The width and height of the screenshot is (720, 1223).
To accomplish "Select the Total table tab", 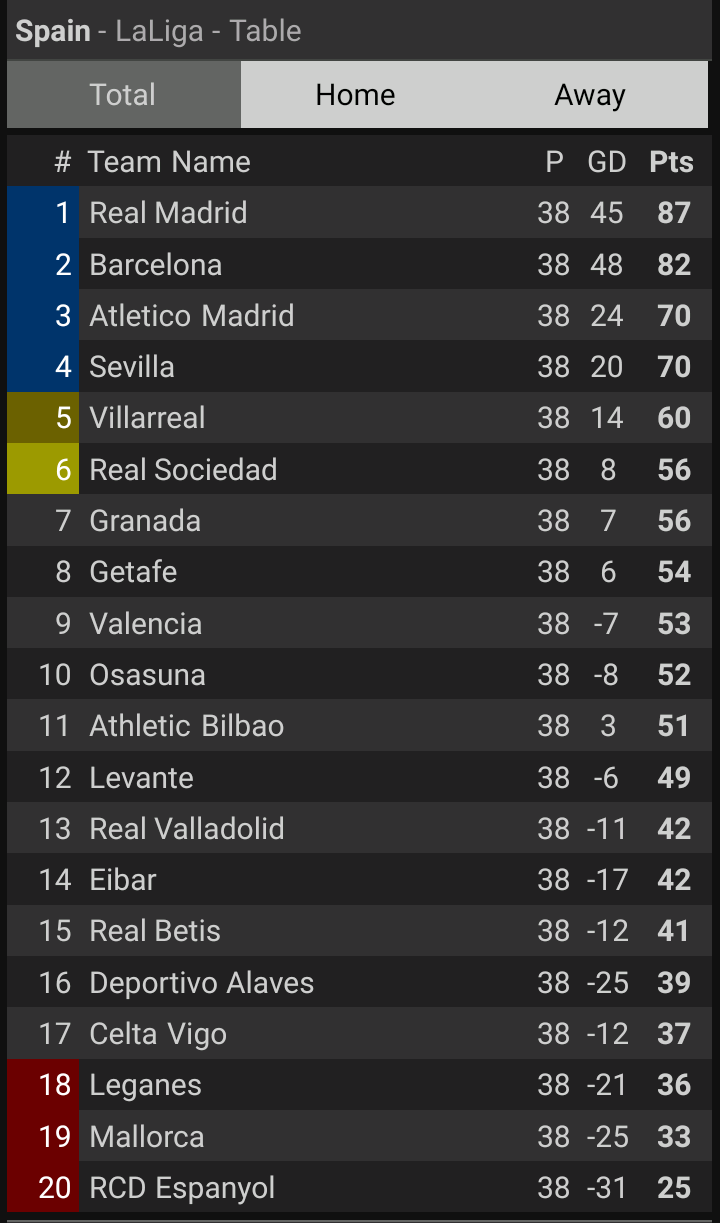I will (x=123, y=95).
